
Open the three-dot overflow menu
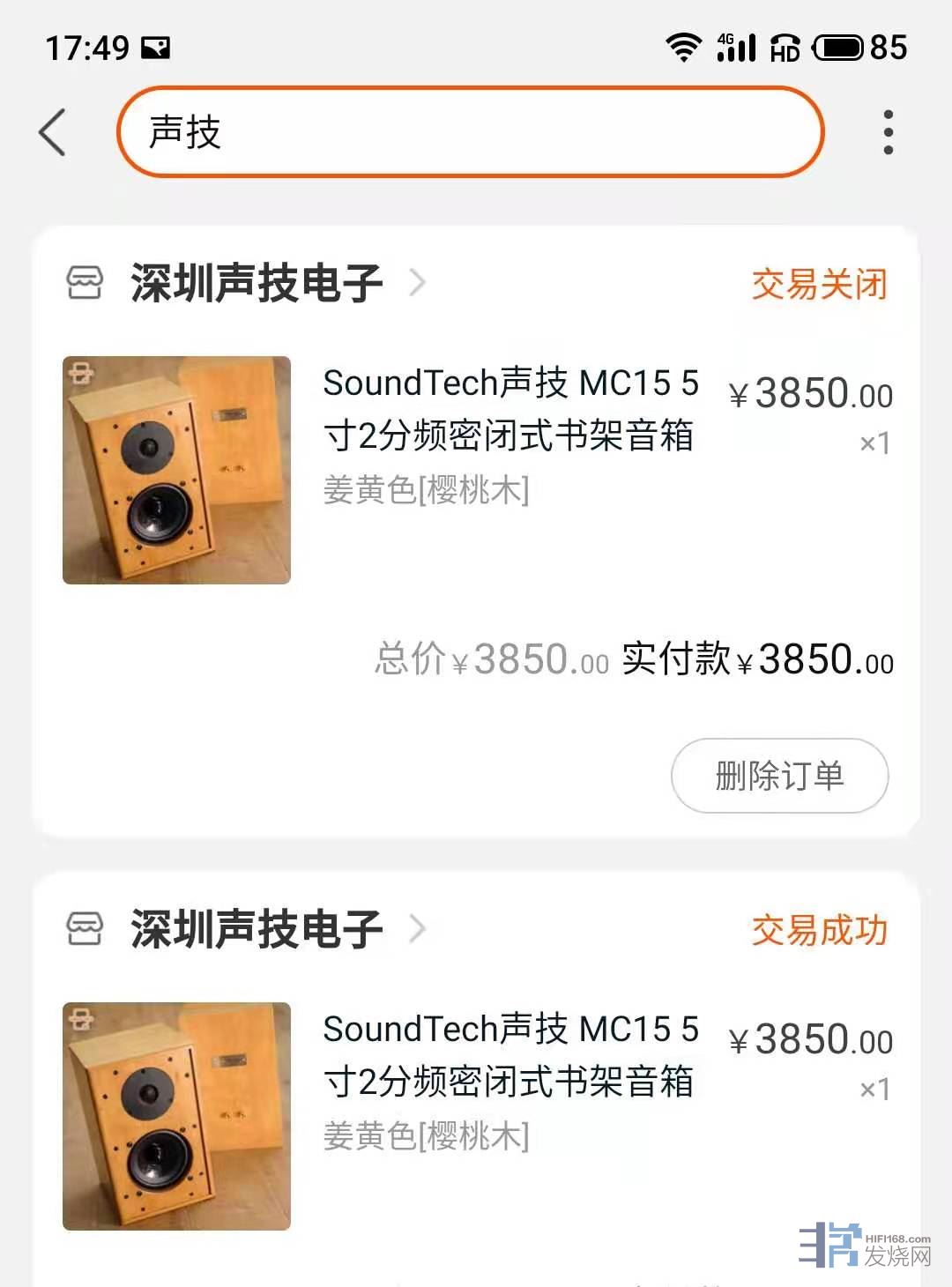tap(888, 132)
